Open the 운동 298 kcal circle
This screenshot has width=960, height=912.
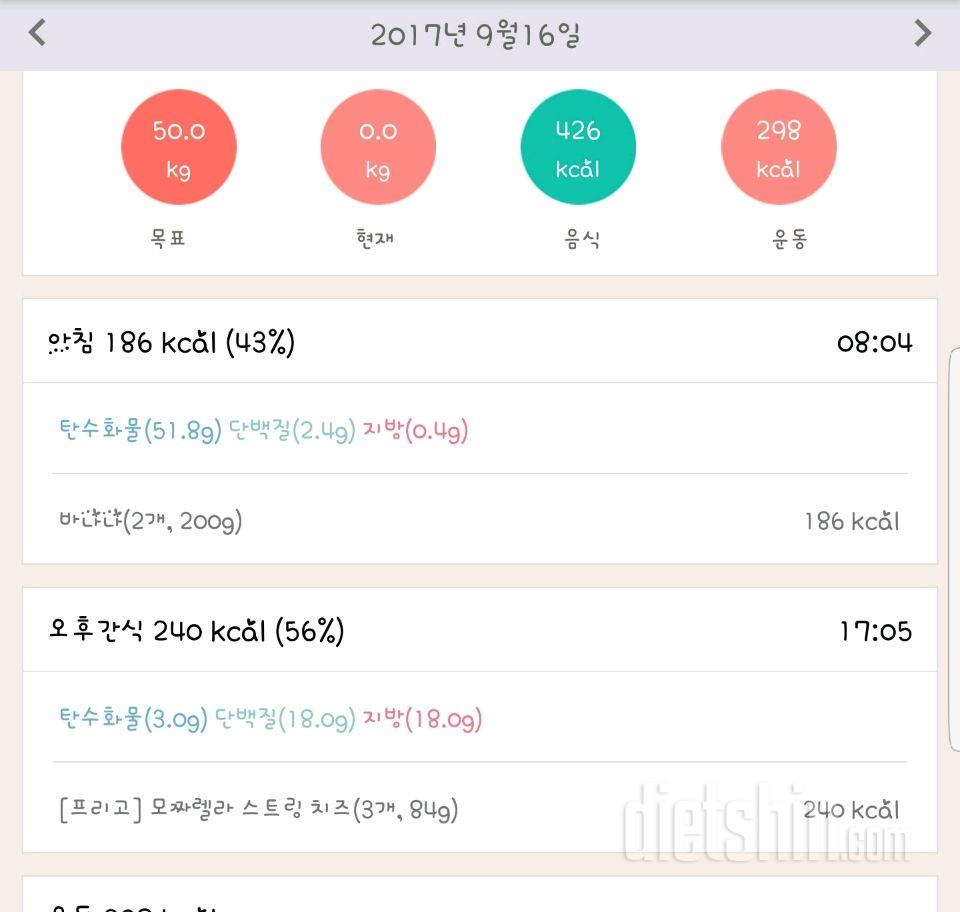(x=778, y=148)
